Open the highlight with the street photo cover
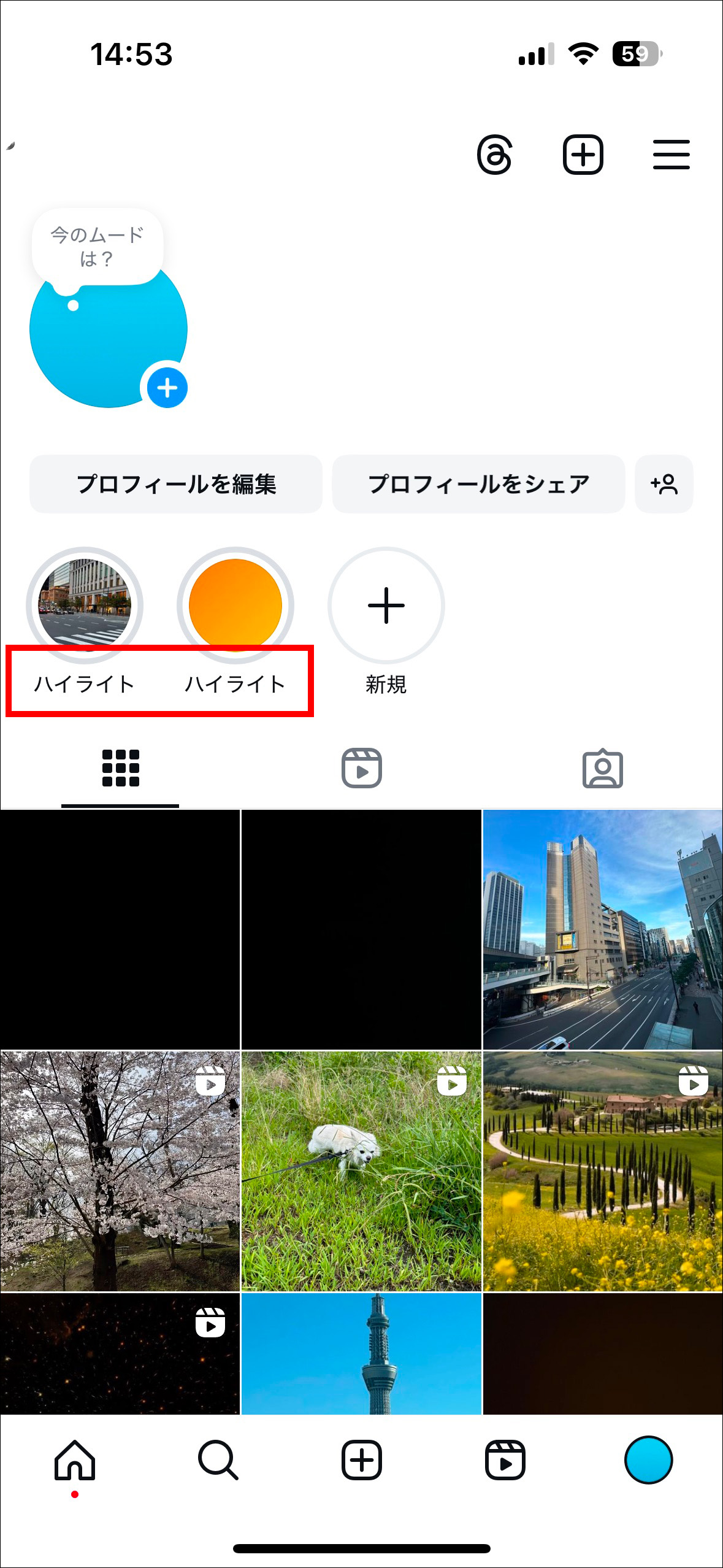Screen dimensions: 723x1568 click(85, 605)
